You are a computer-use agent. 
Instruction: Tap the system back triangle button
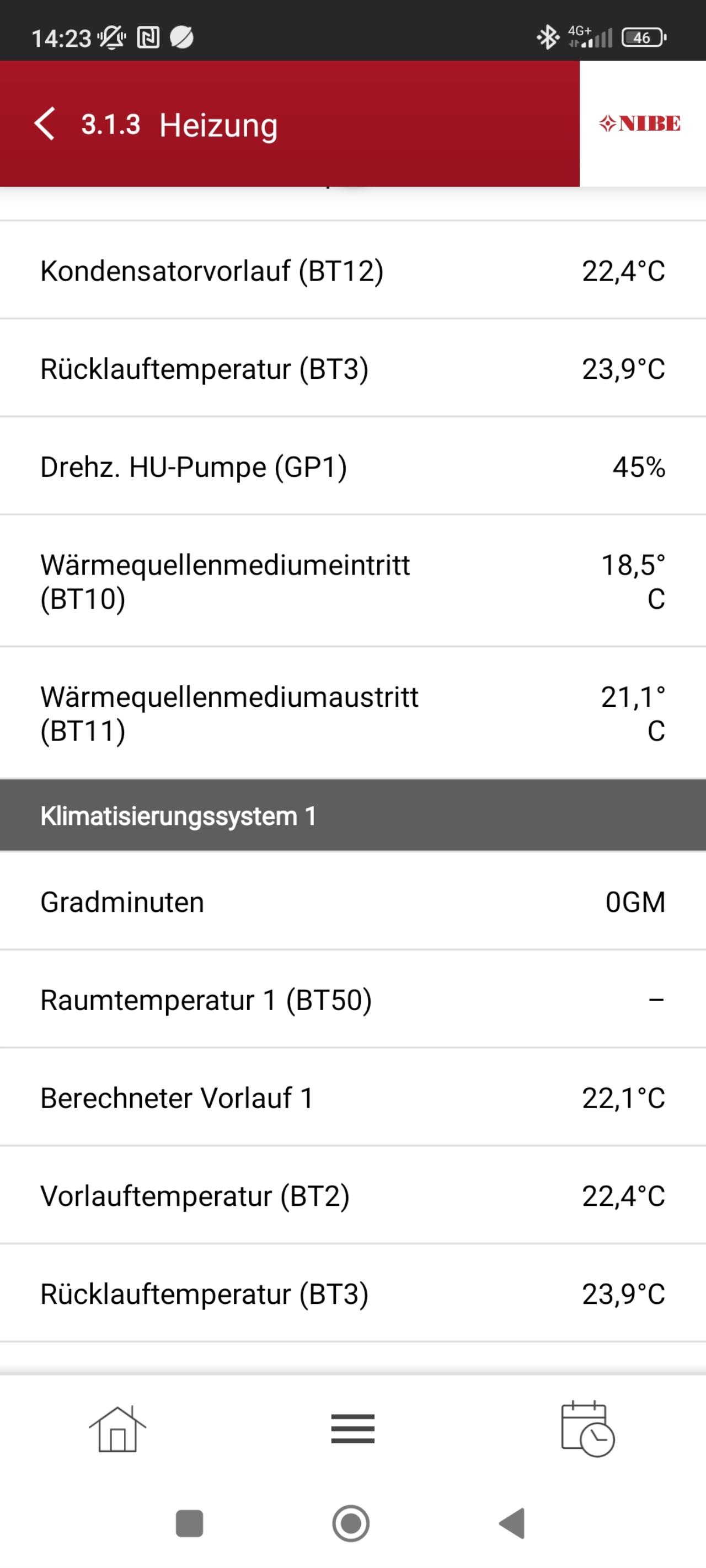click(x=513, y=1523)
